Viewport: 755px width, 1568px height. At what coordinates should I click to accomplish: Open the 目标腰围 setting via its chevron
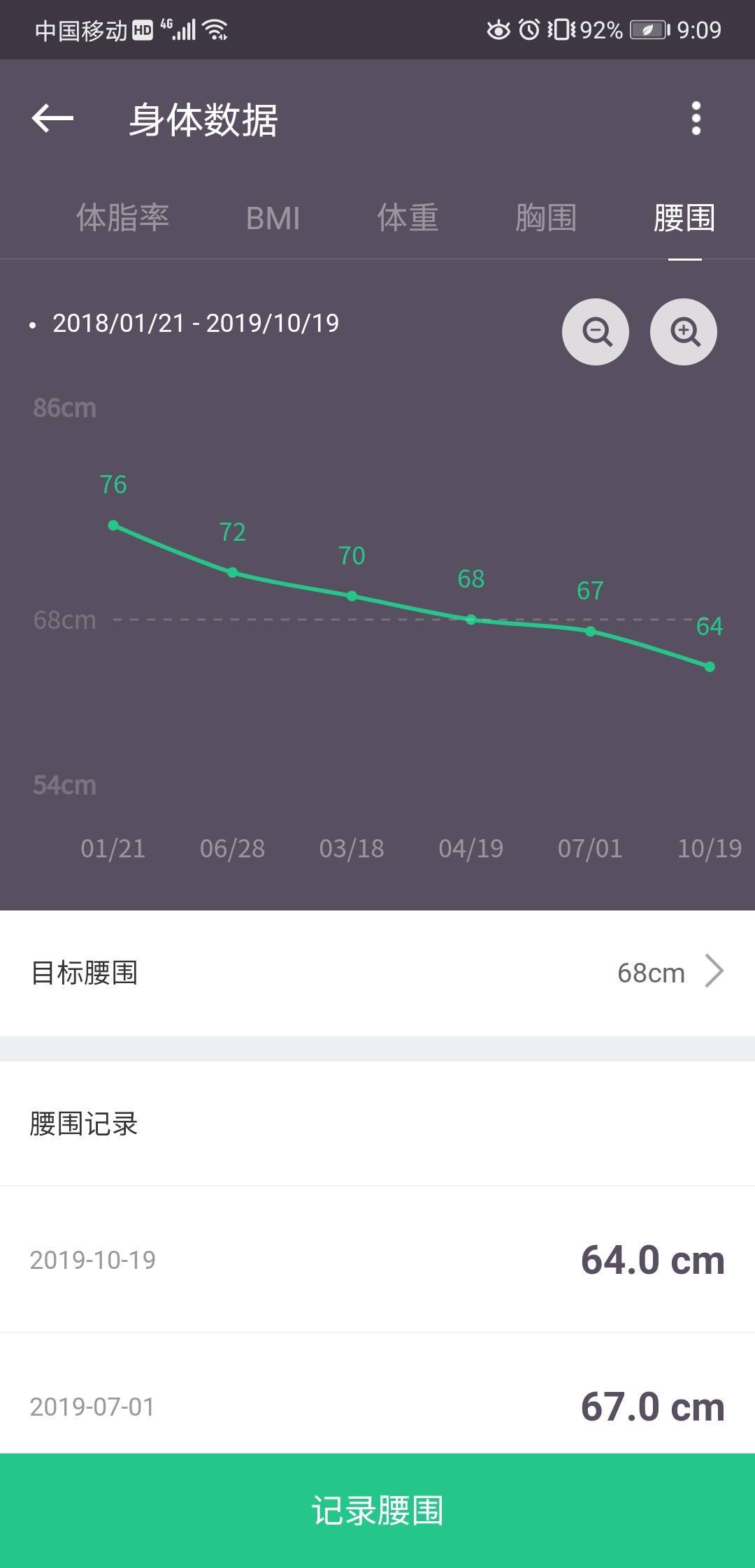coord(715,971)
